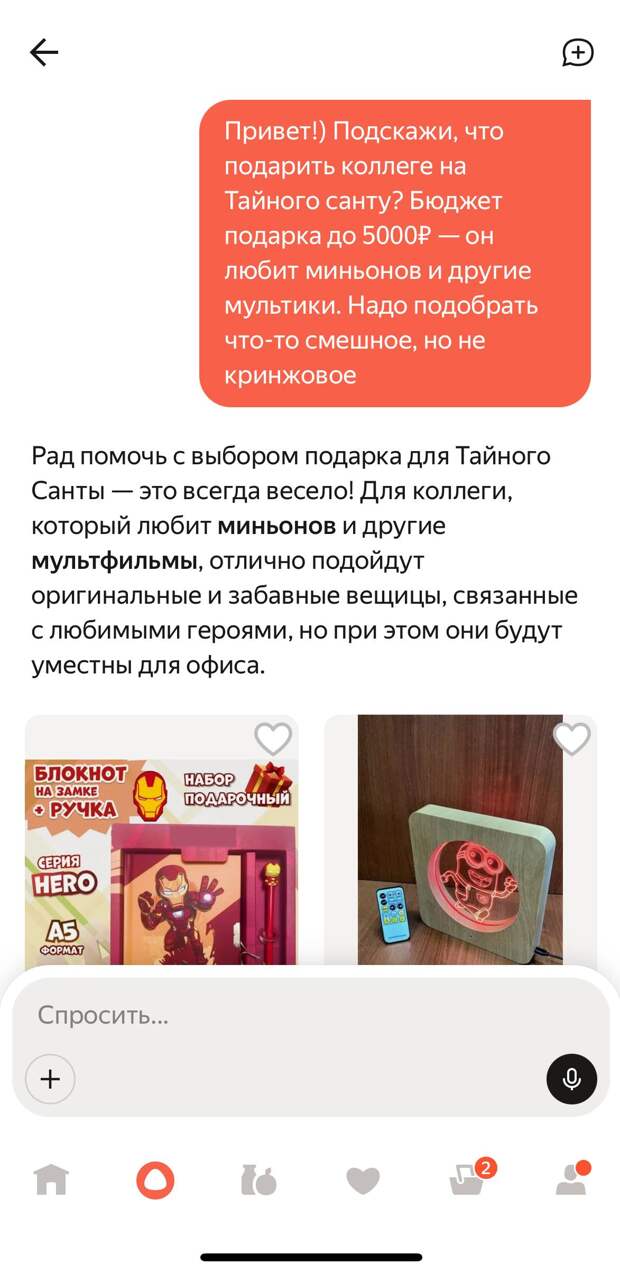Viewport: 620px width, 1274px height.
Task: Open the Alice assistant tab
Action: click(x=155, y=1180)
